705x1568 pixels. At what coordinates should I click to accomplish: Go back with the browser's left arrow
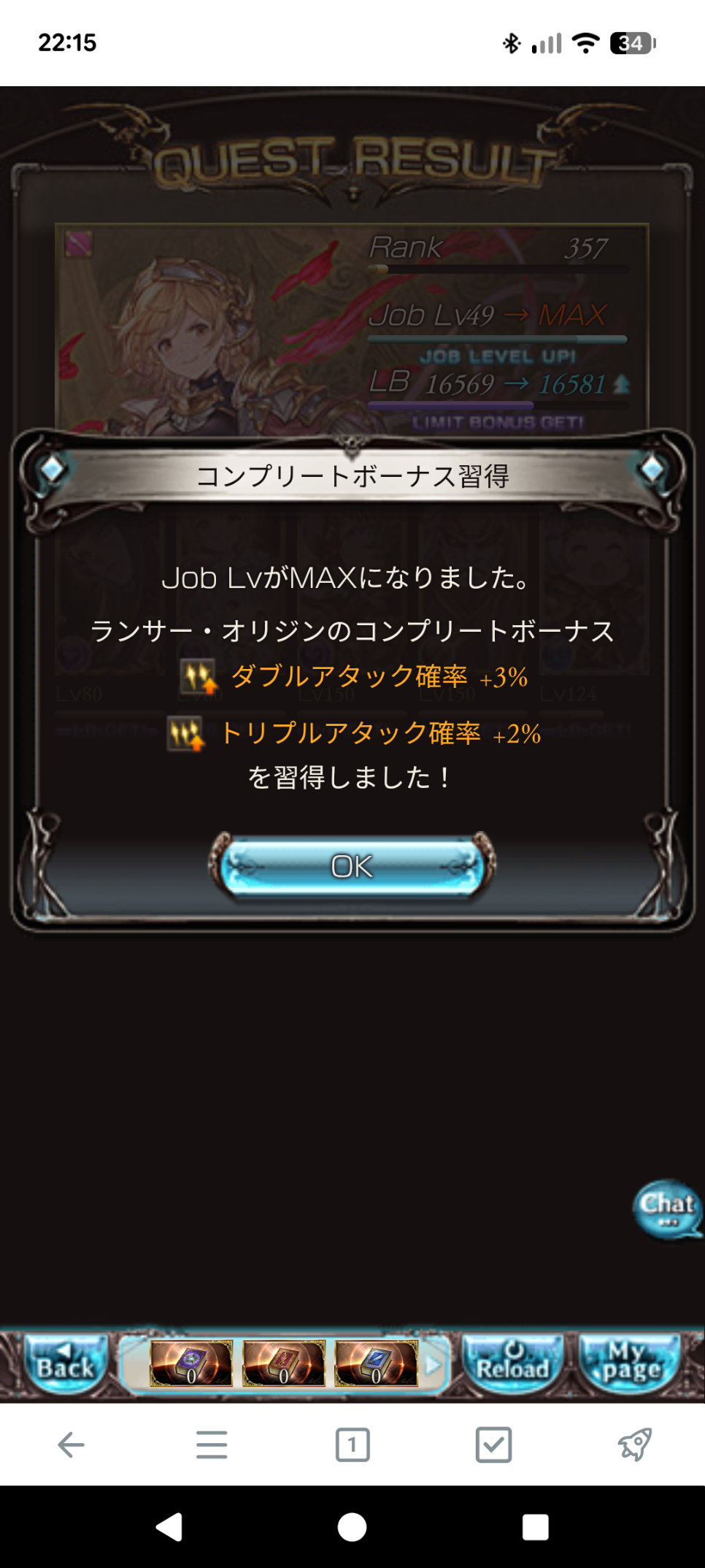point(71,1445)
